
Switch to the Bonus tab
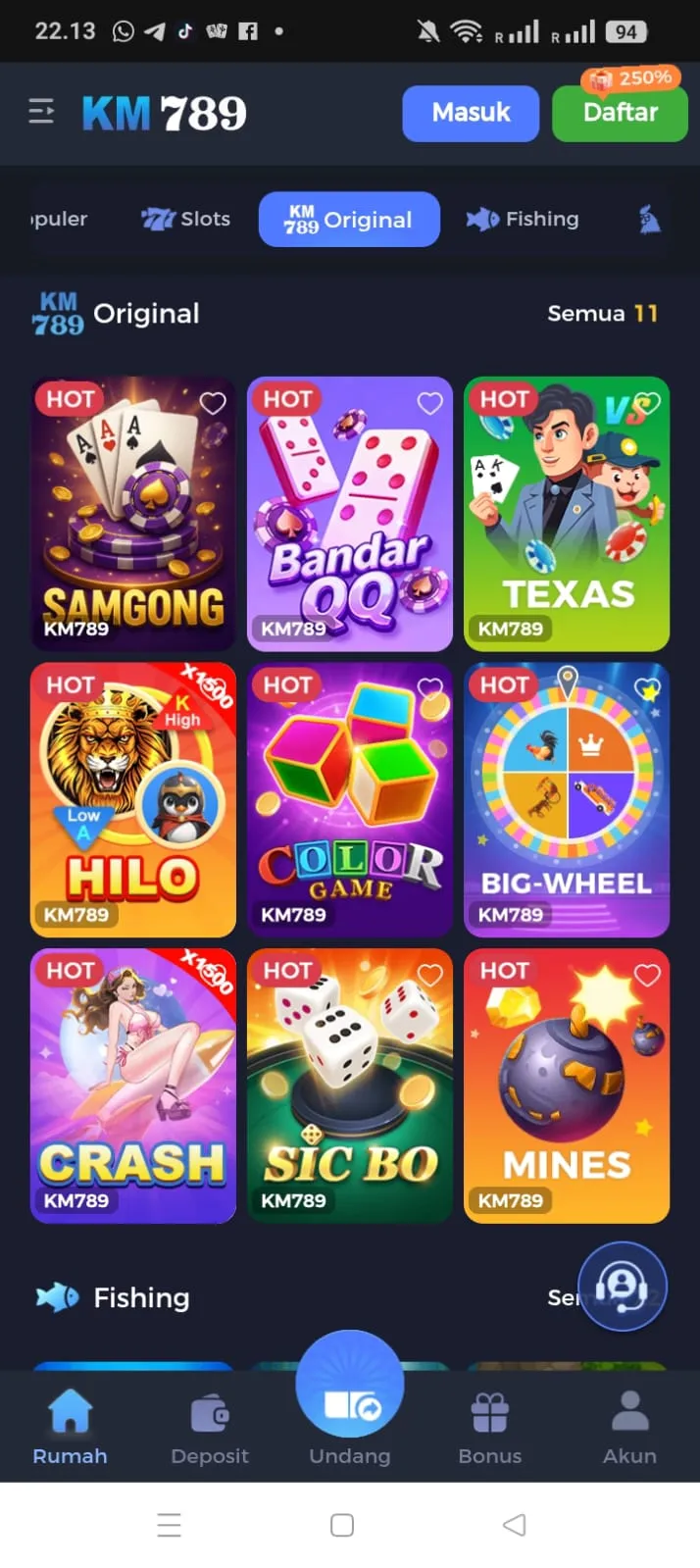489,1429
